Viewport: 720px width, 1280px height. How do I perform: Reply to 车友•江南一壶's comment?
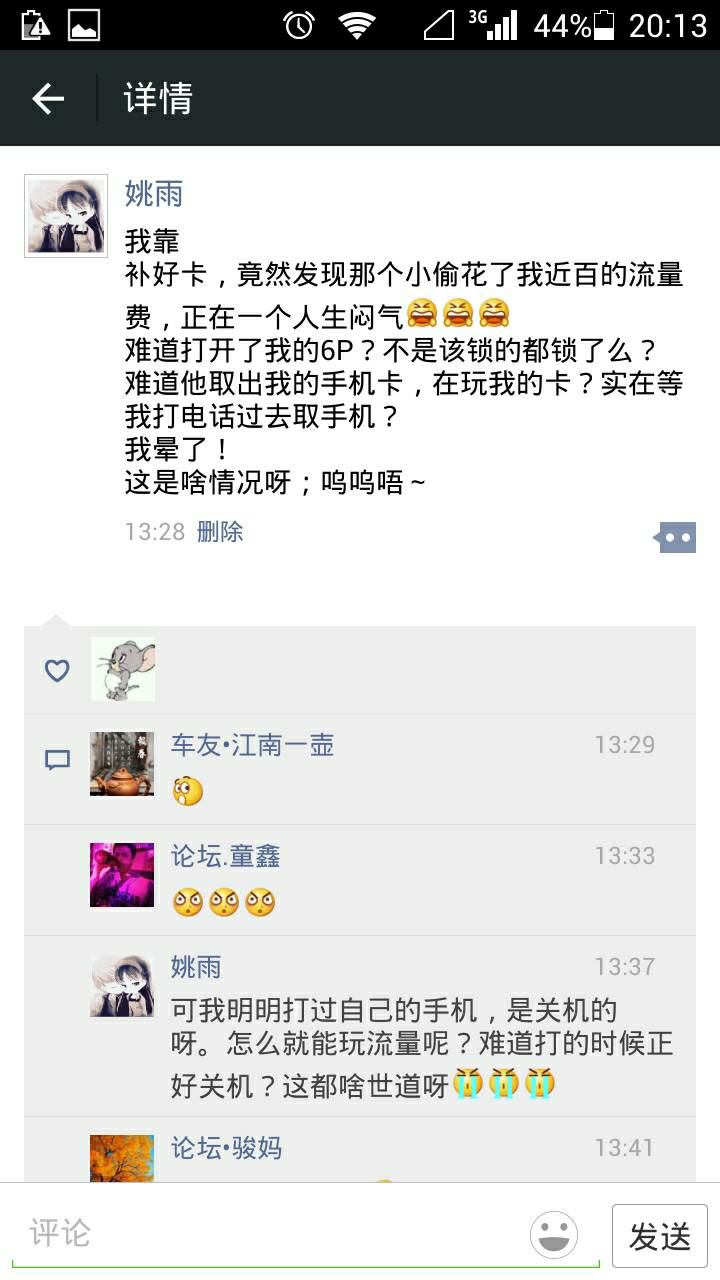[360, 769]
